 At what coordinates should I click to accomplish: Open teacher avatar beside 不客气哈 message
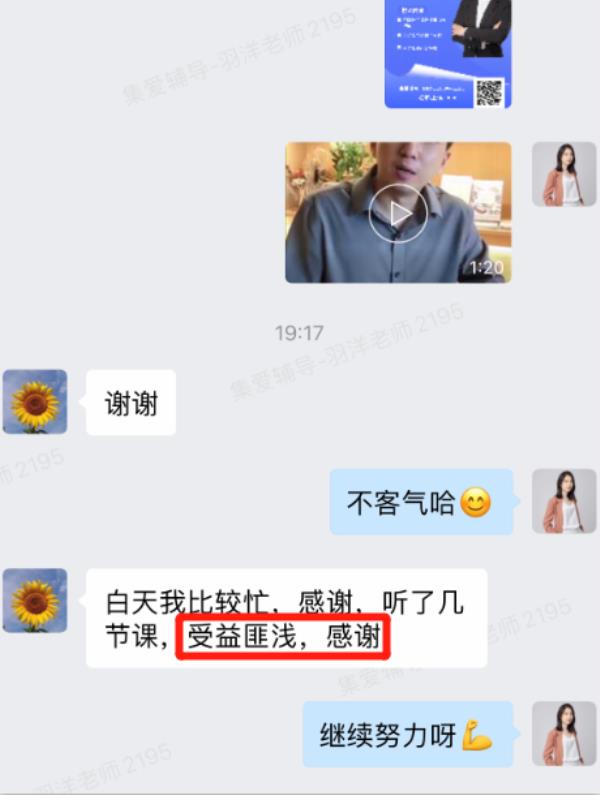coord(563,501)
